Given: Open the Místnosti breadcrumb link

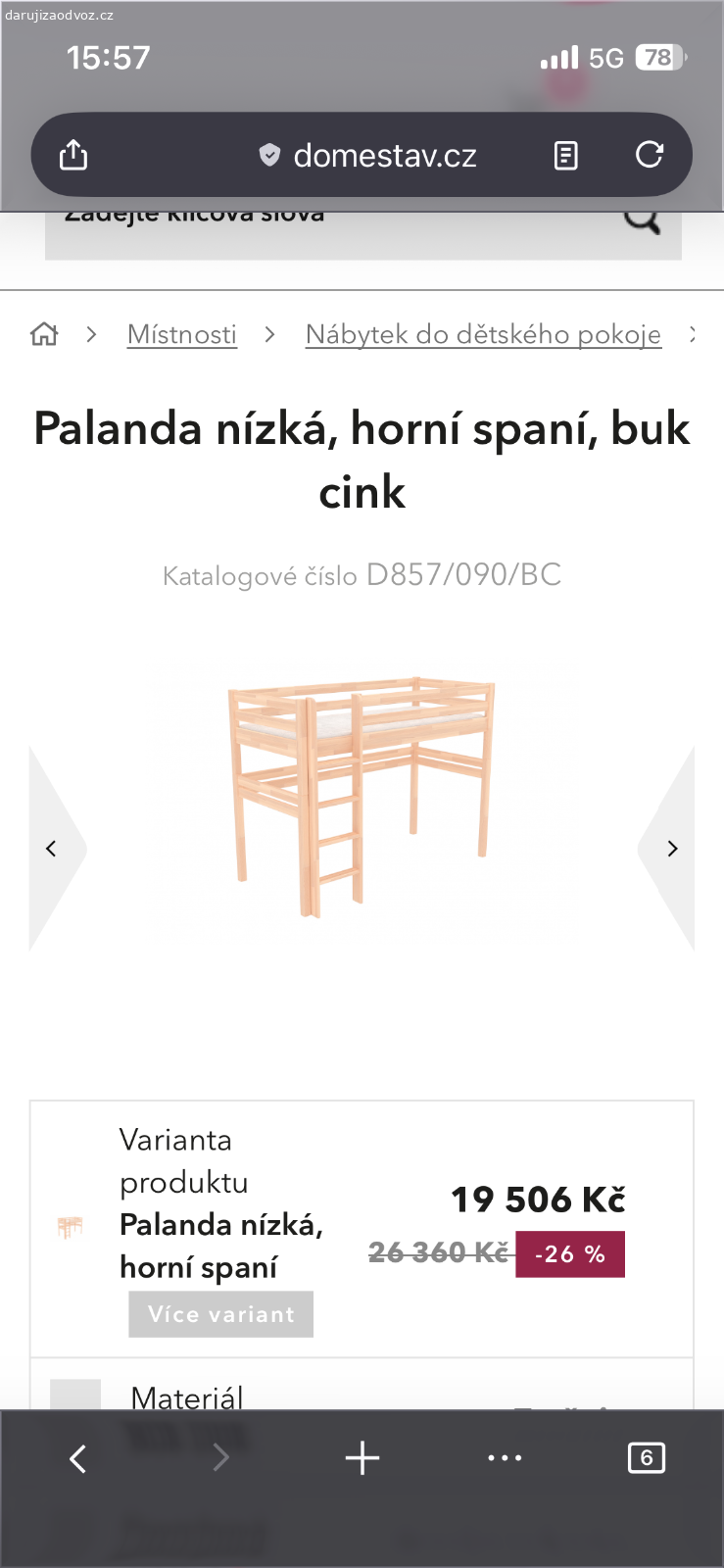Looking at the screenshot, I should click(182, 334).
